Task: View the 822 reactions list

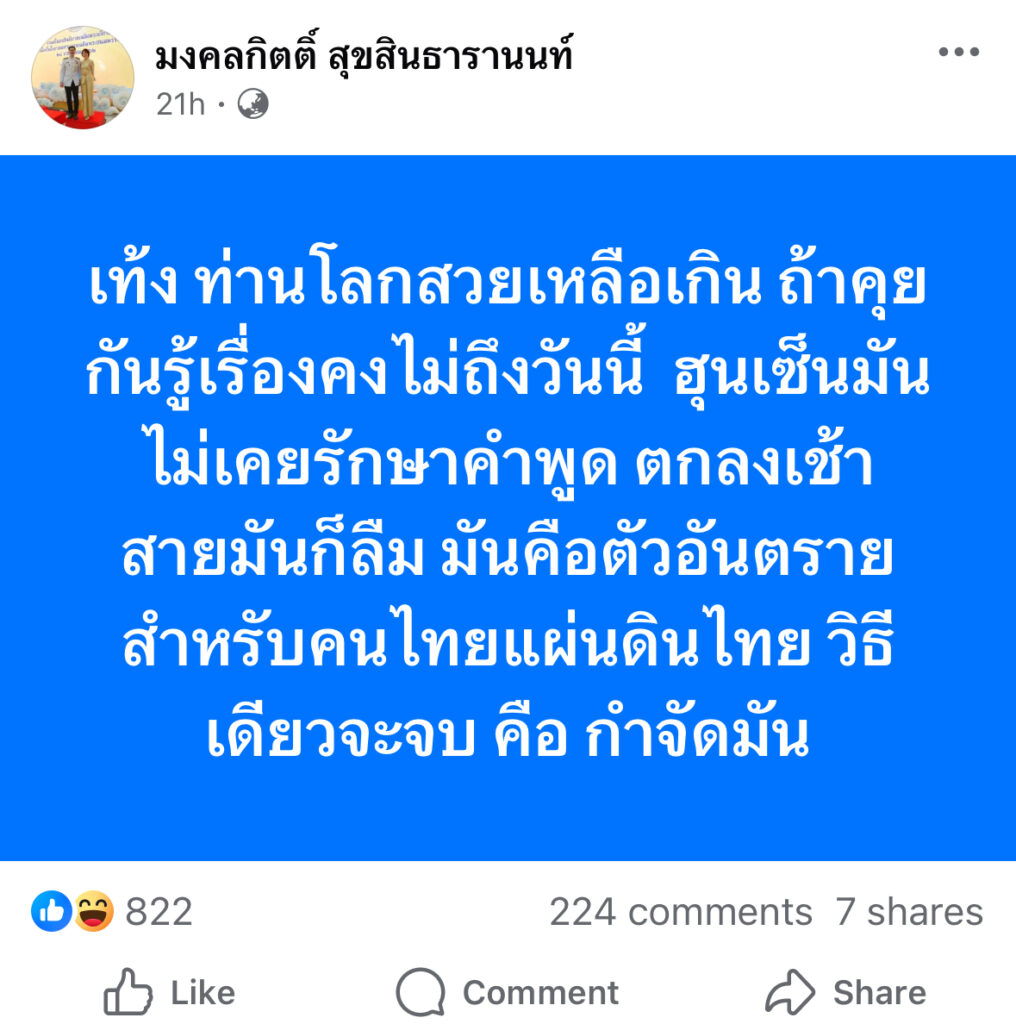Action: [112, 912]
